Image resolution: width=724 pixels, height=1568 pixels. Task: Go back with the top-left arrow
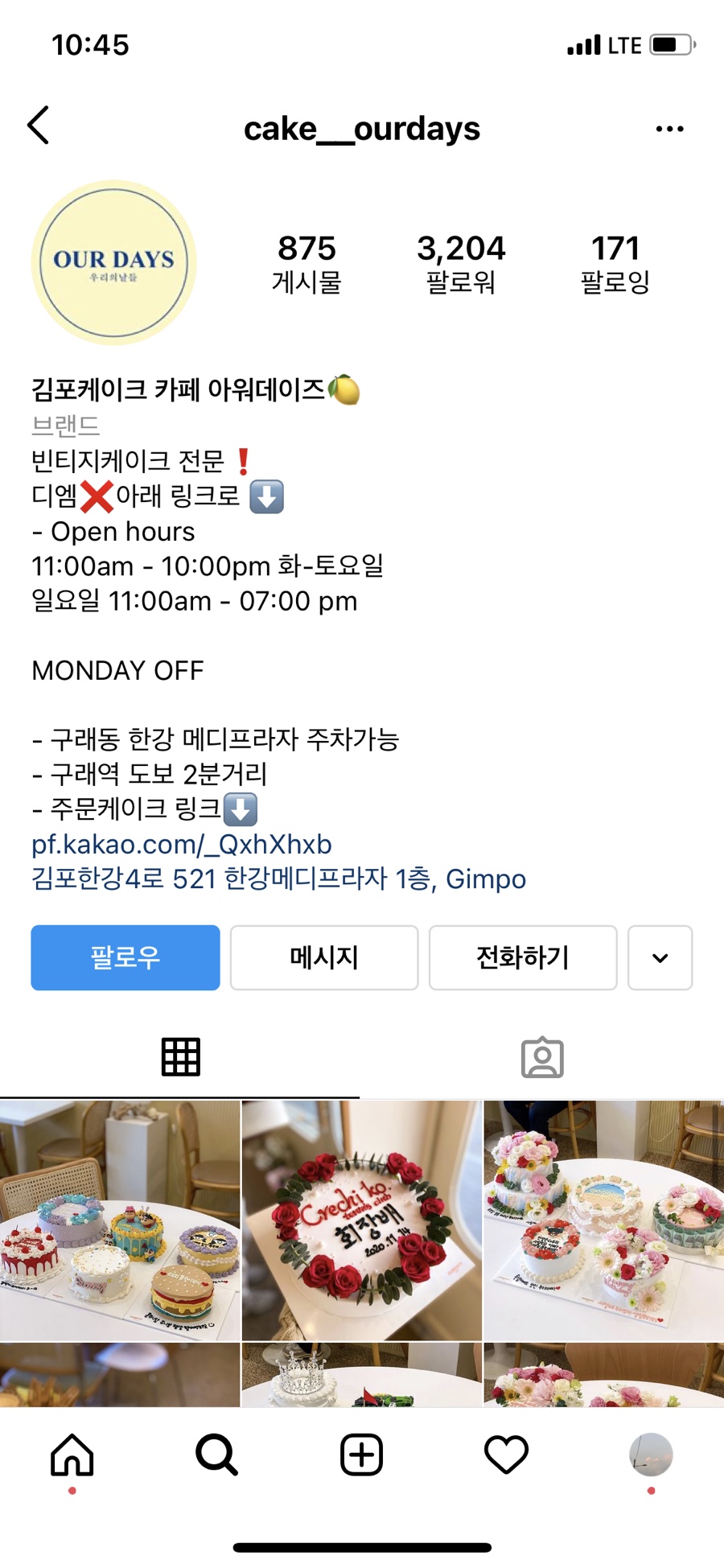coord(39,126)
